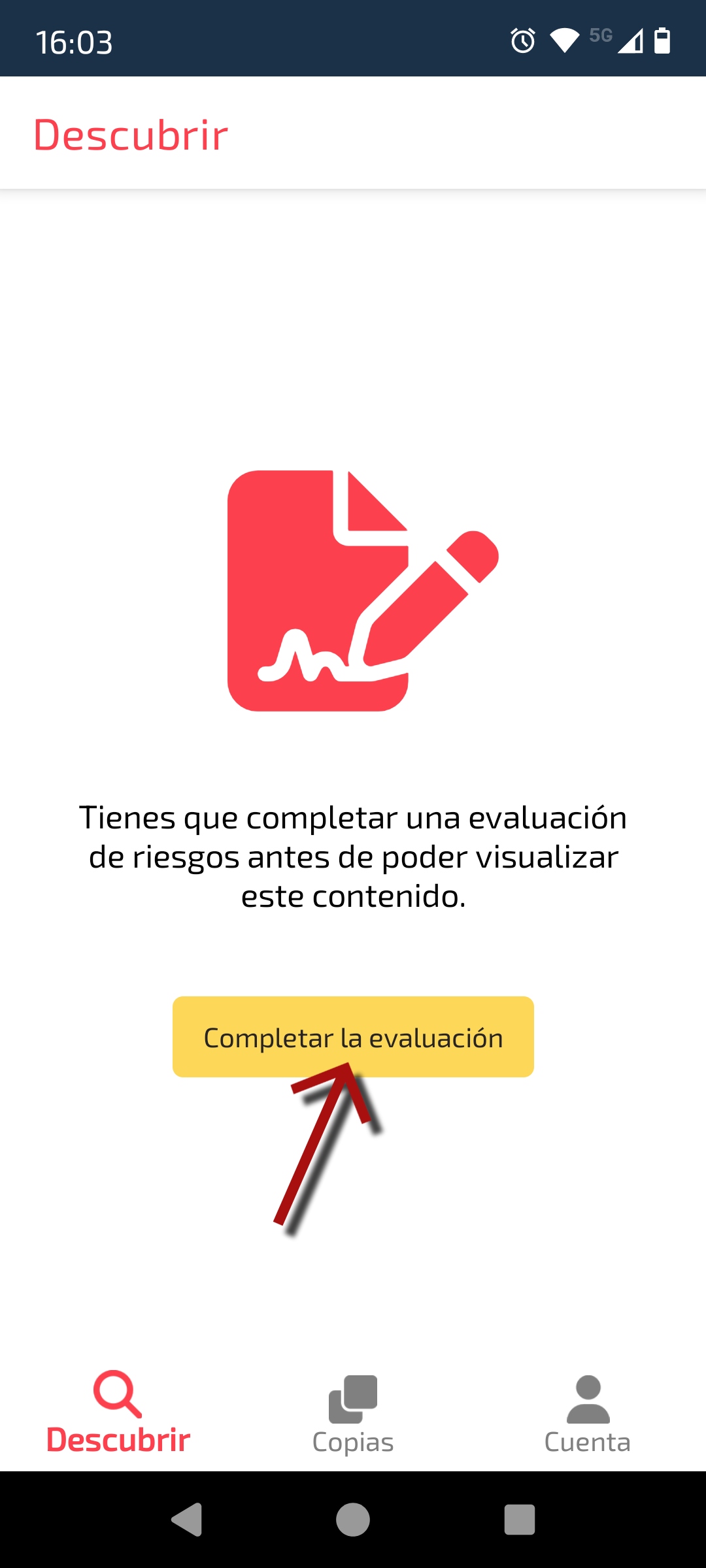
Task: Tap the battery status icon
Action: 662,41
